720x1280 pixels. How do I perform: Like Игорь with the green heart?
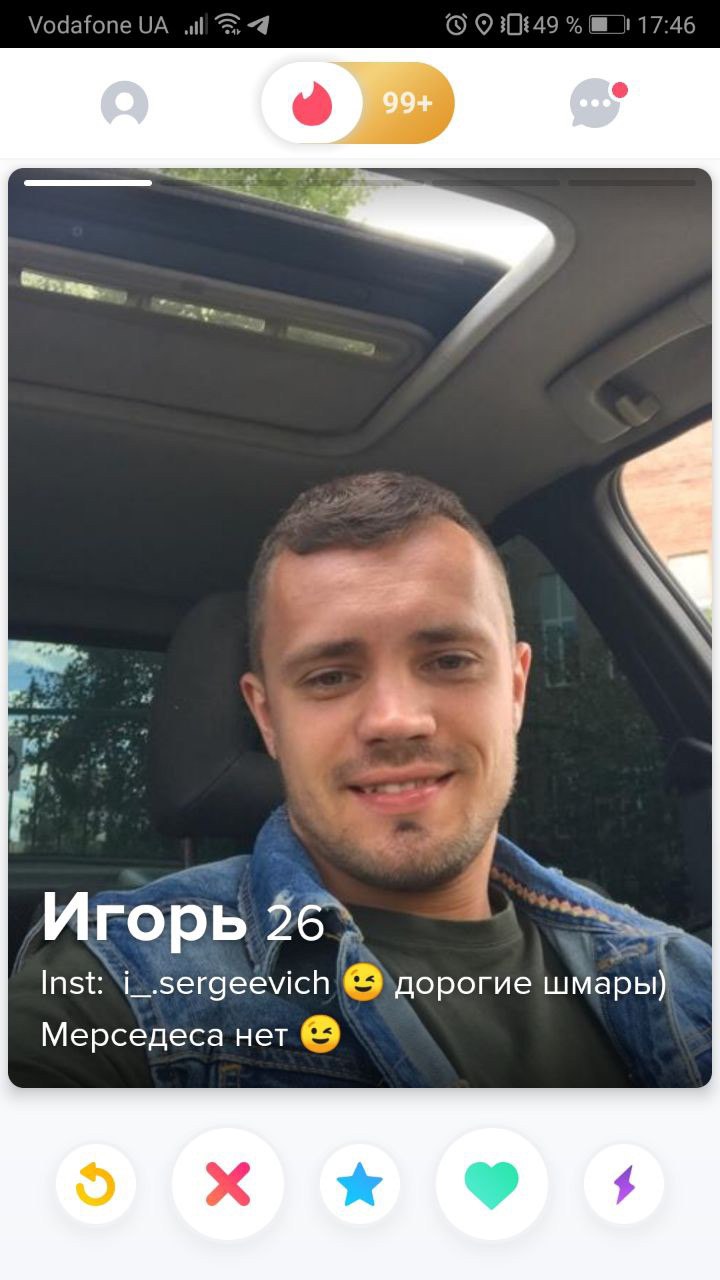pyautogui.click(x=492, y=1185)
